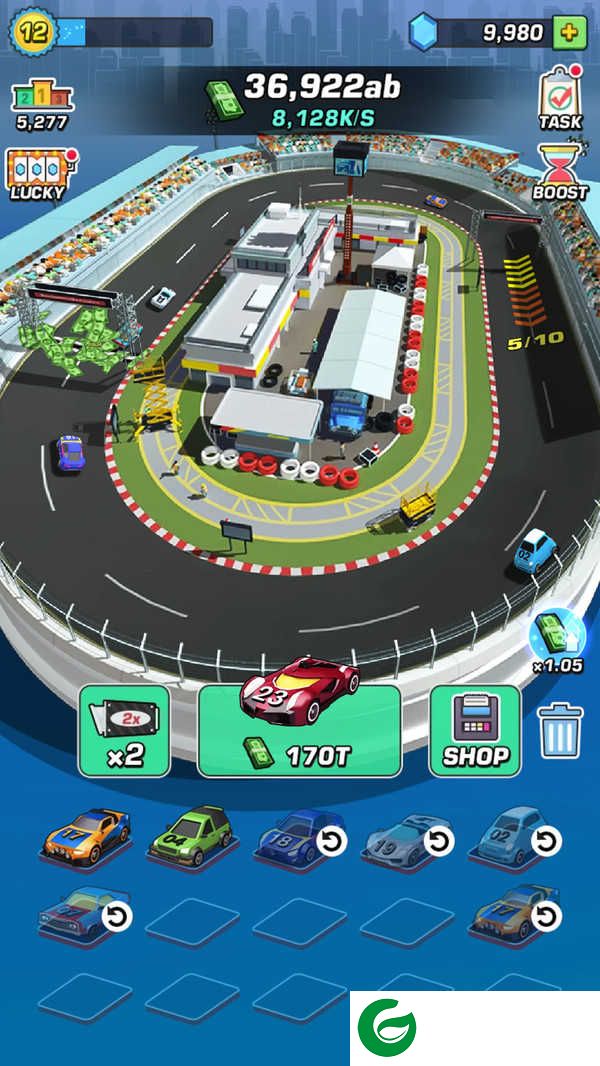Select the orange car number 17
The width and height of the screenshot is (600, 1066).
[85, 836]
